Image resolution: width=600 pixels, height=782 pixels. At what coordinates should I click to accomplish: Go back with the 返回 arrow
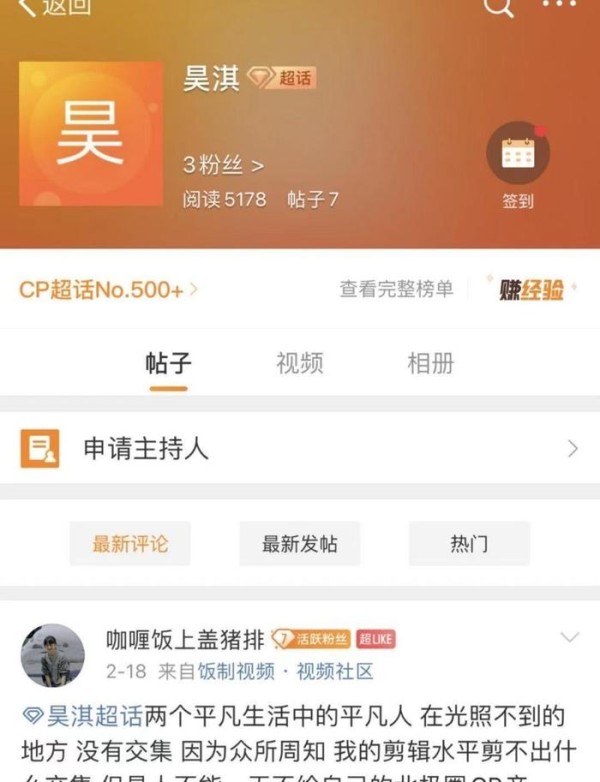pyautogui.click(x=55, y=6)
